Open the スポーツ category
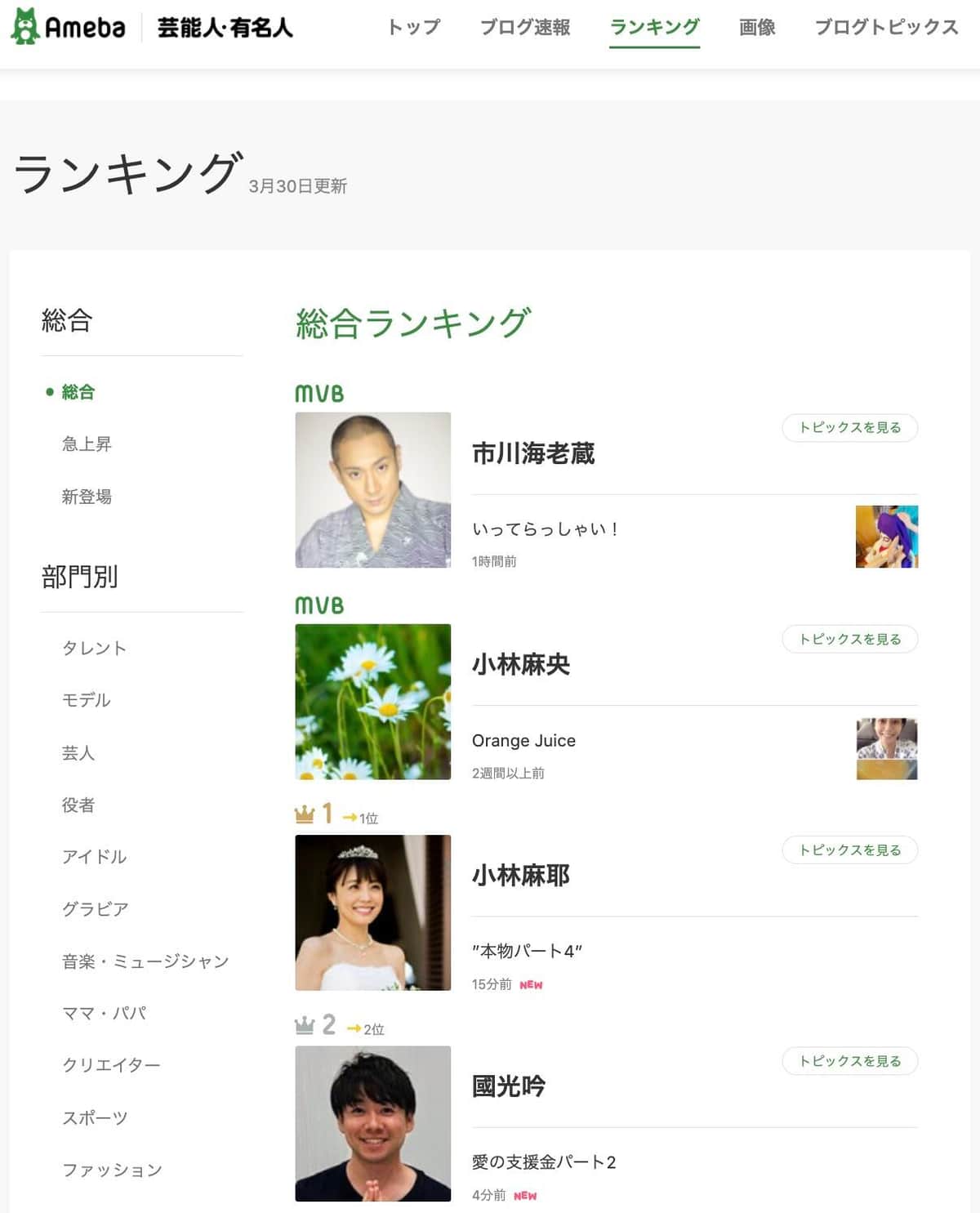 (x=95, y=1117)
